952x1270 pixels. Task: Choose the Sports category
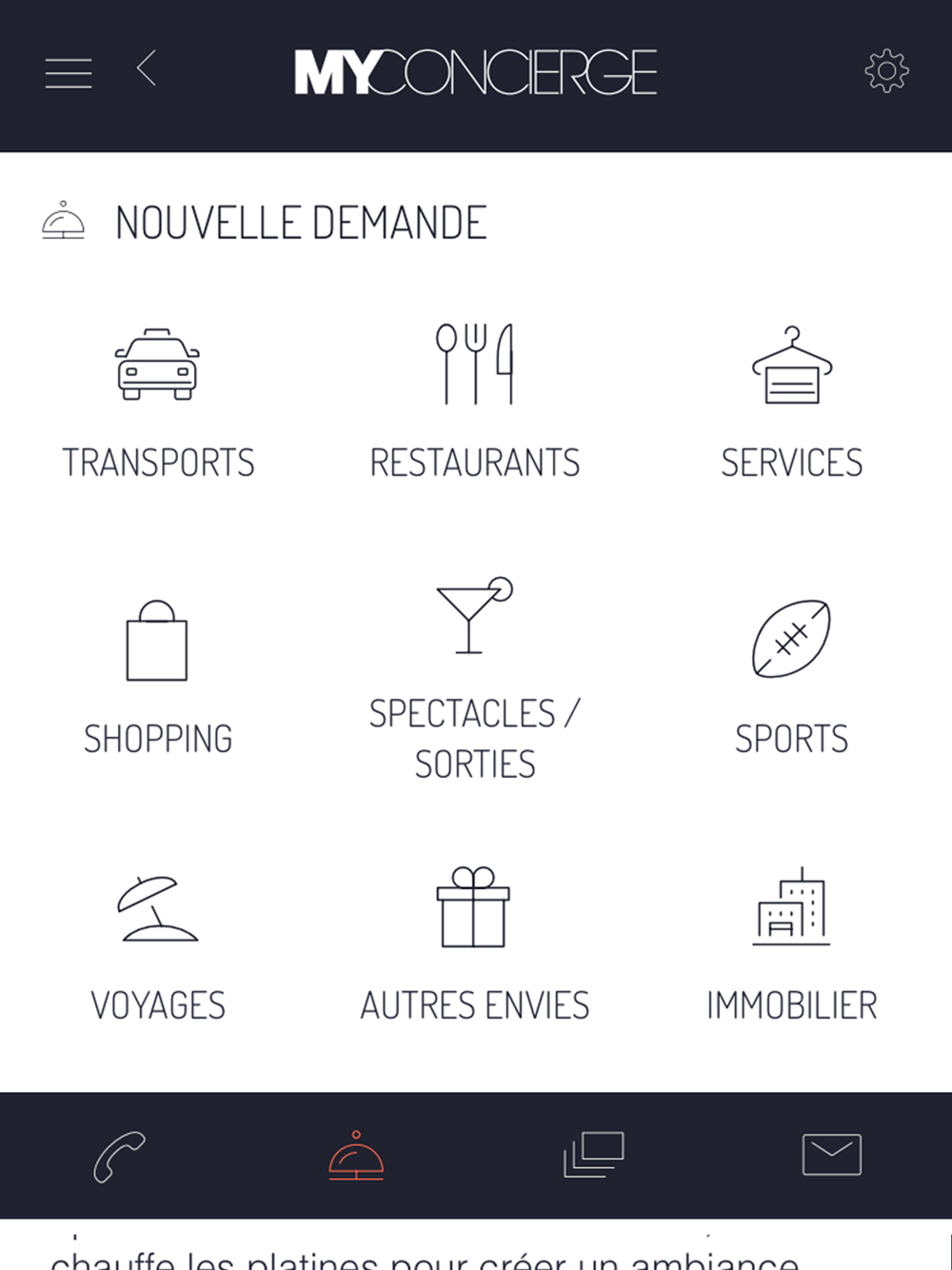click(x=791, y=678)
